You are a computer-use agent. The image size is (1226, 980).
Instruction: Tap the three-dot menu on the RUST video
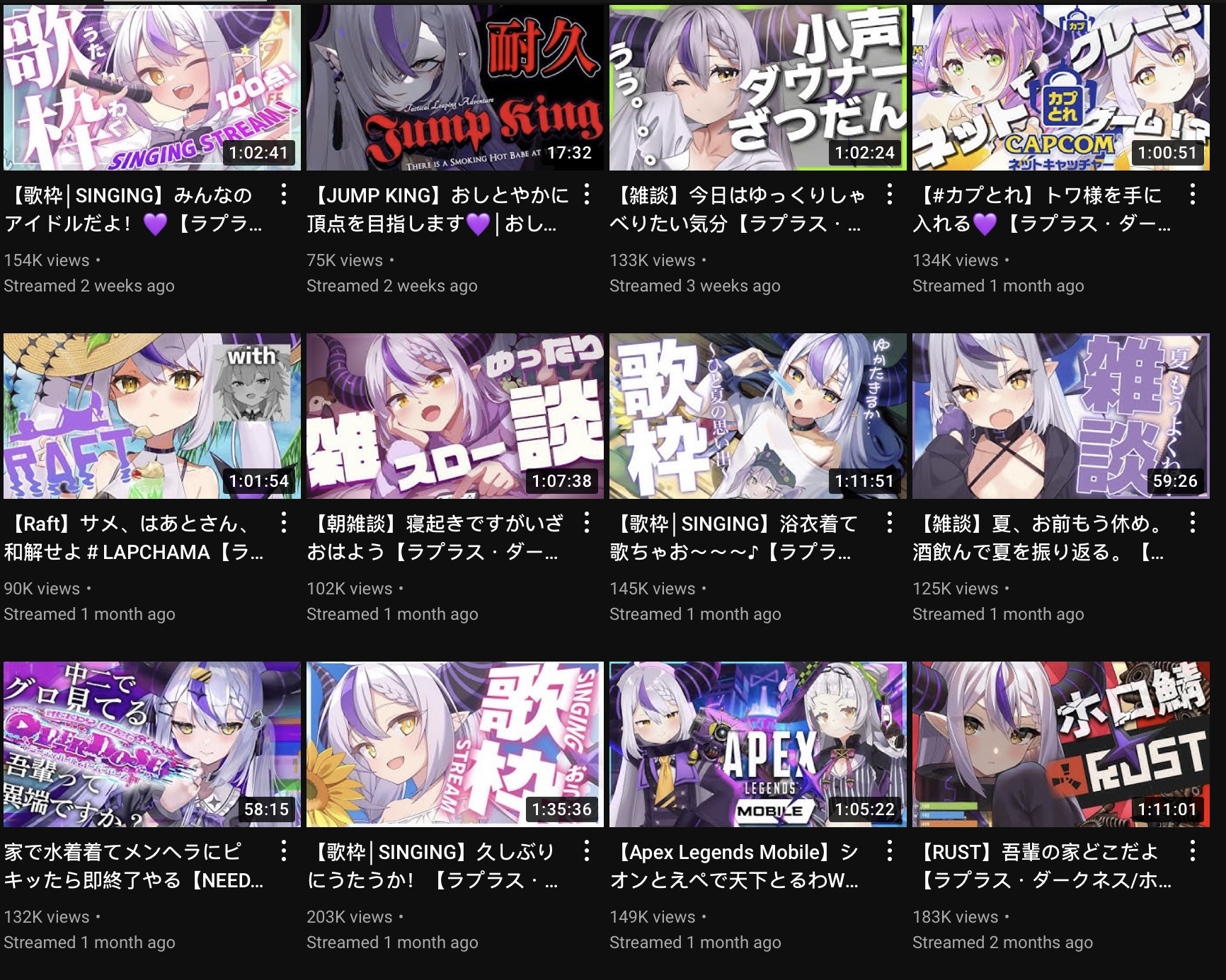[1193, 851]
